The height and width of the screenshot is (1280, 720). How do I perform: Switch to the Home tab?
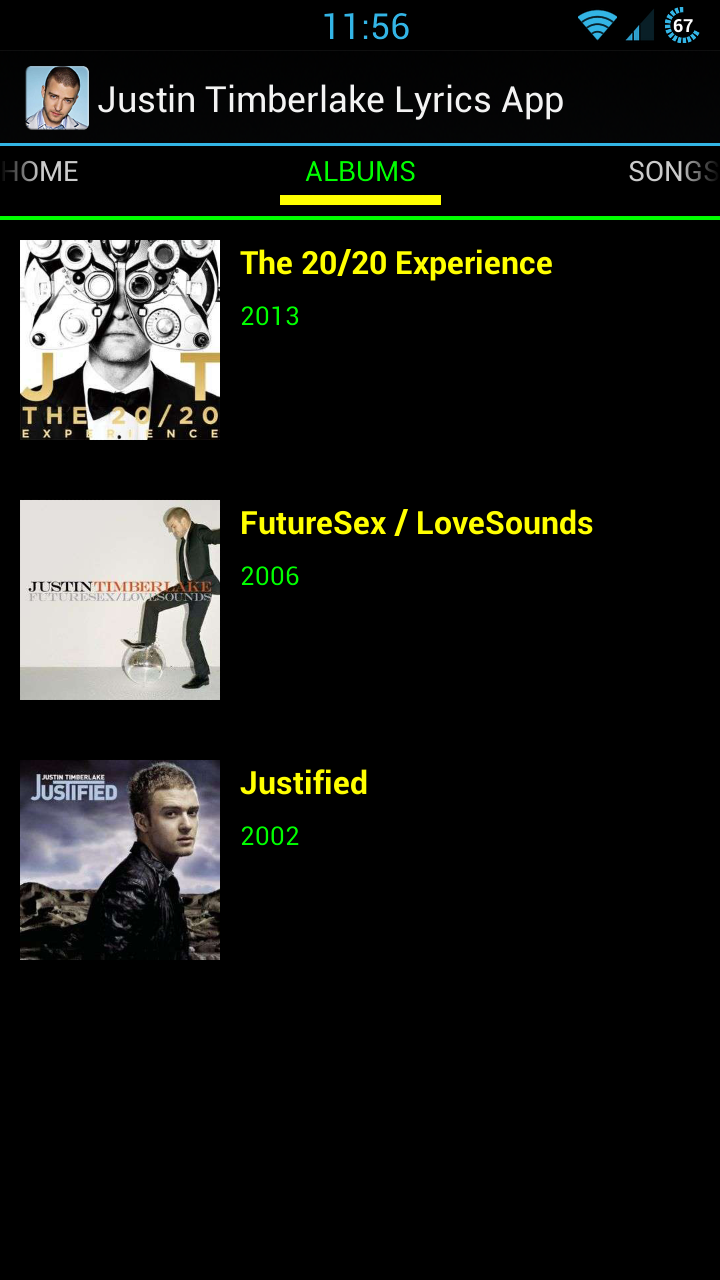[x=40, y=172]
